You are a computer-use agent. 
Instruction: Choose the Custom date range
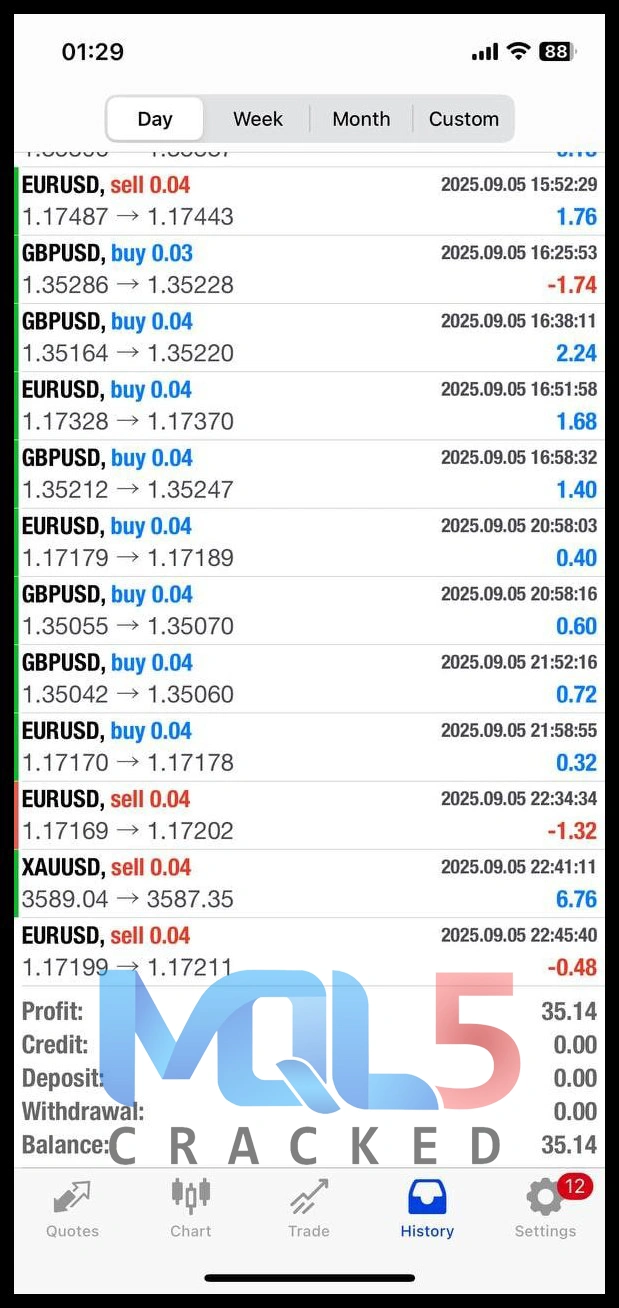coord(463,119)
